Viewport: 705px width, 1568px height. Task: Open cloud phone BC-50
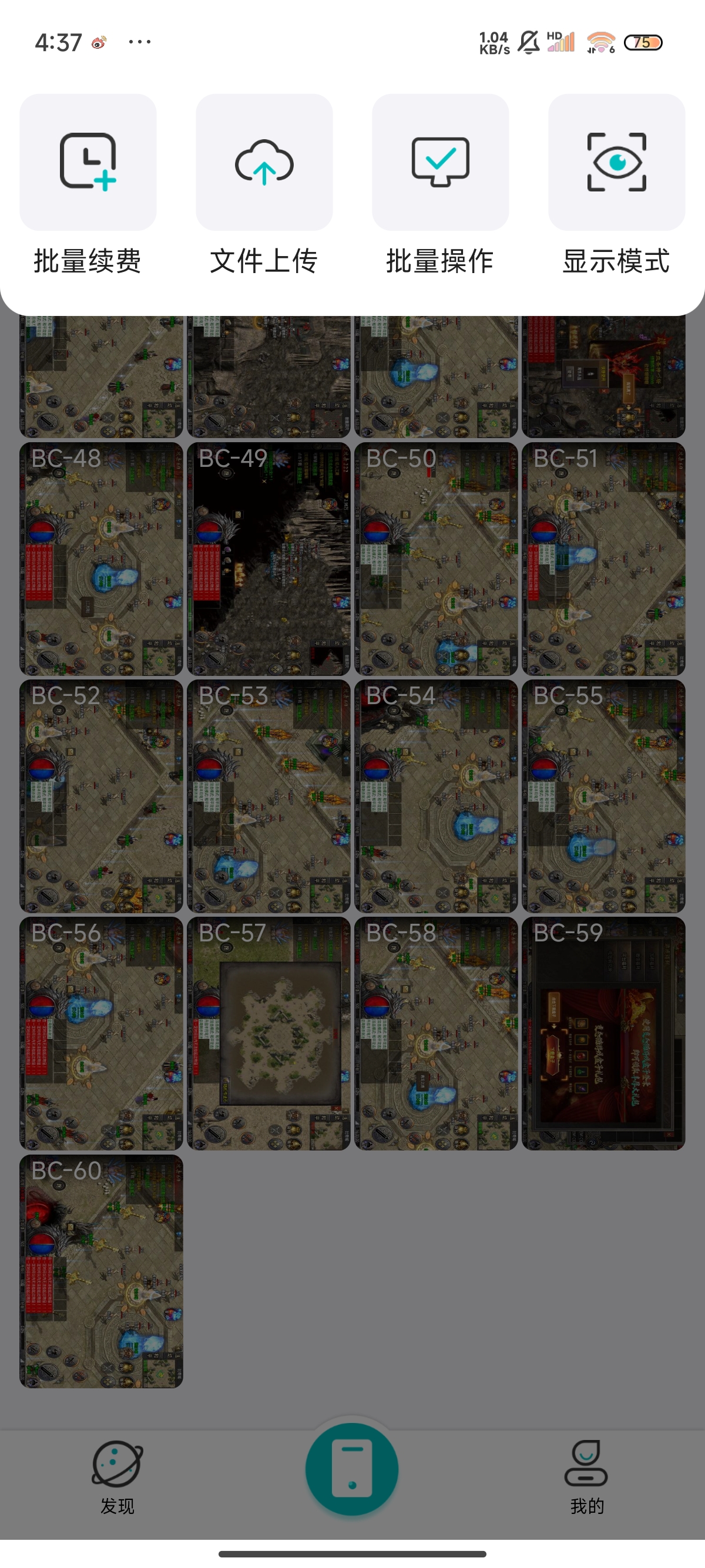click(436, 558)
